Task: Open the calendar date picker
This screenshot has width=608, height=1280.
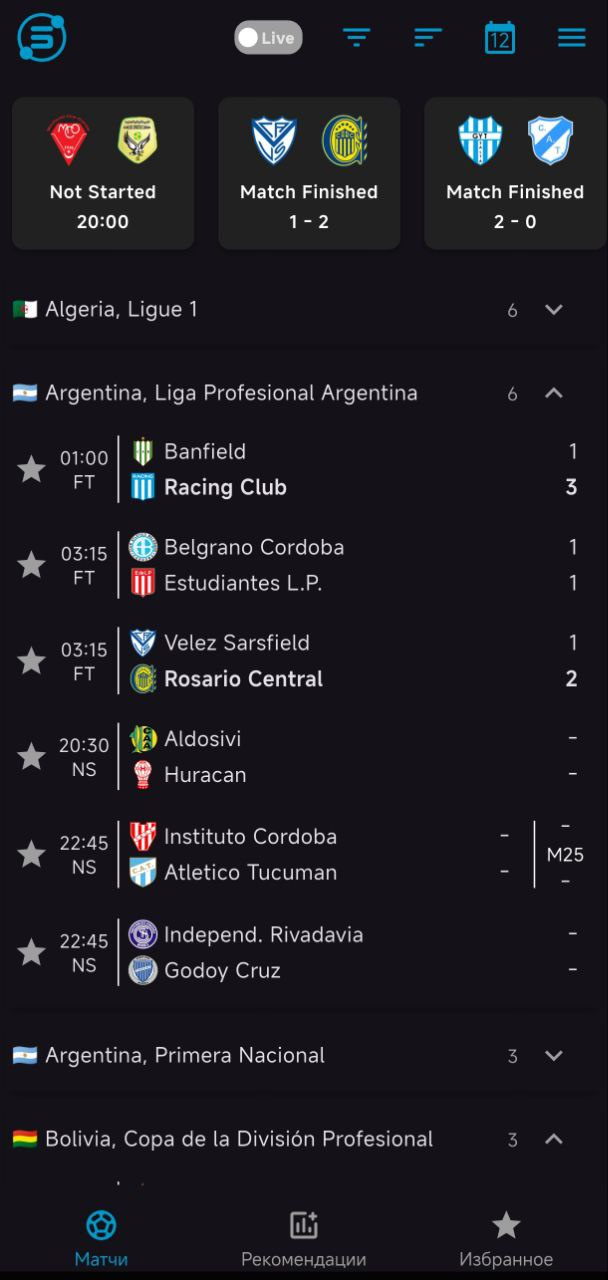Action: point(499,38)
